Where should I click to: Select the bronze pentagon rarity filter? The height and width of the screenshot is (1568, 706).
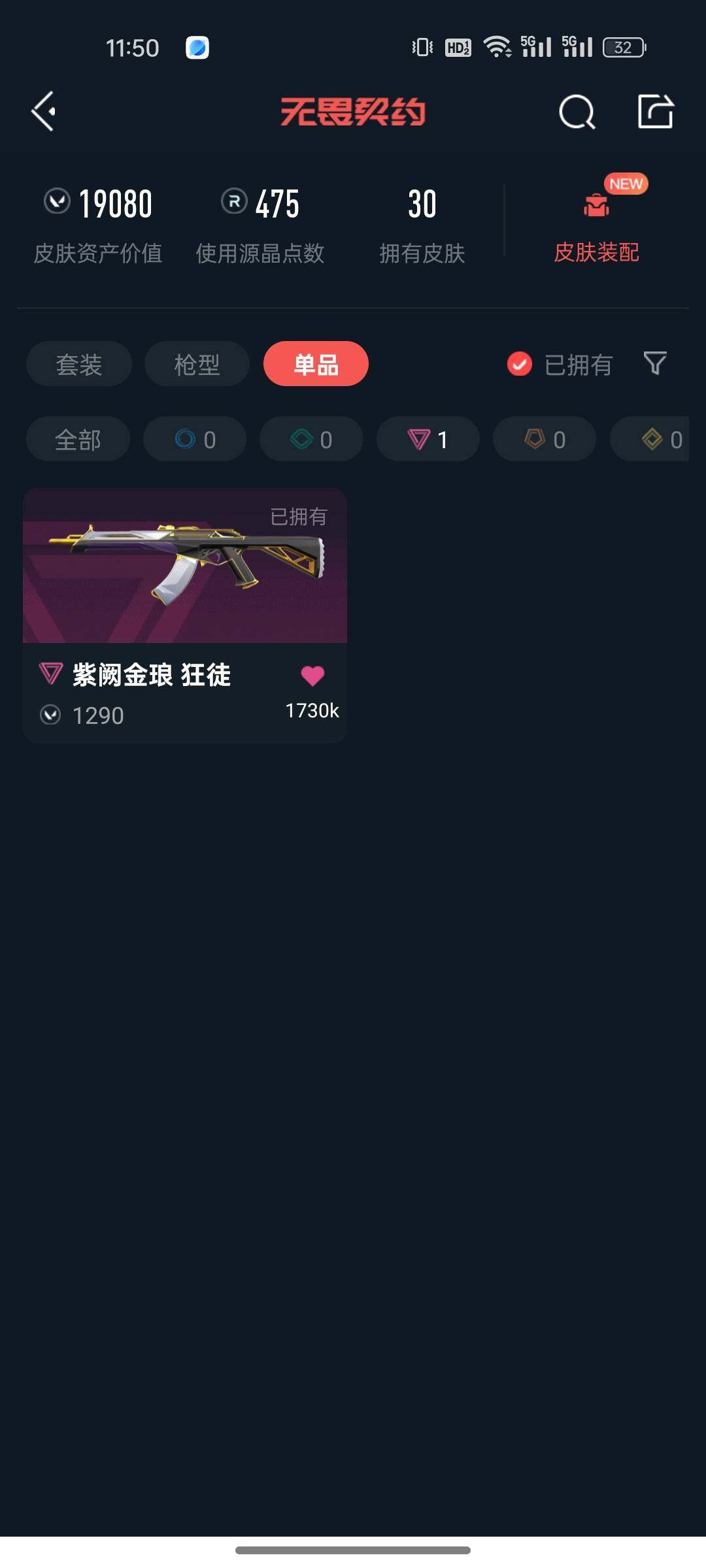click(544, 439)
